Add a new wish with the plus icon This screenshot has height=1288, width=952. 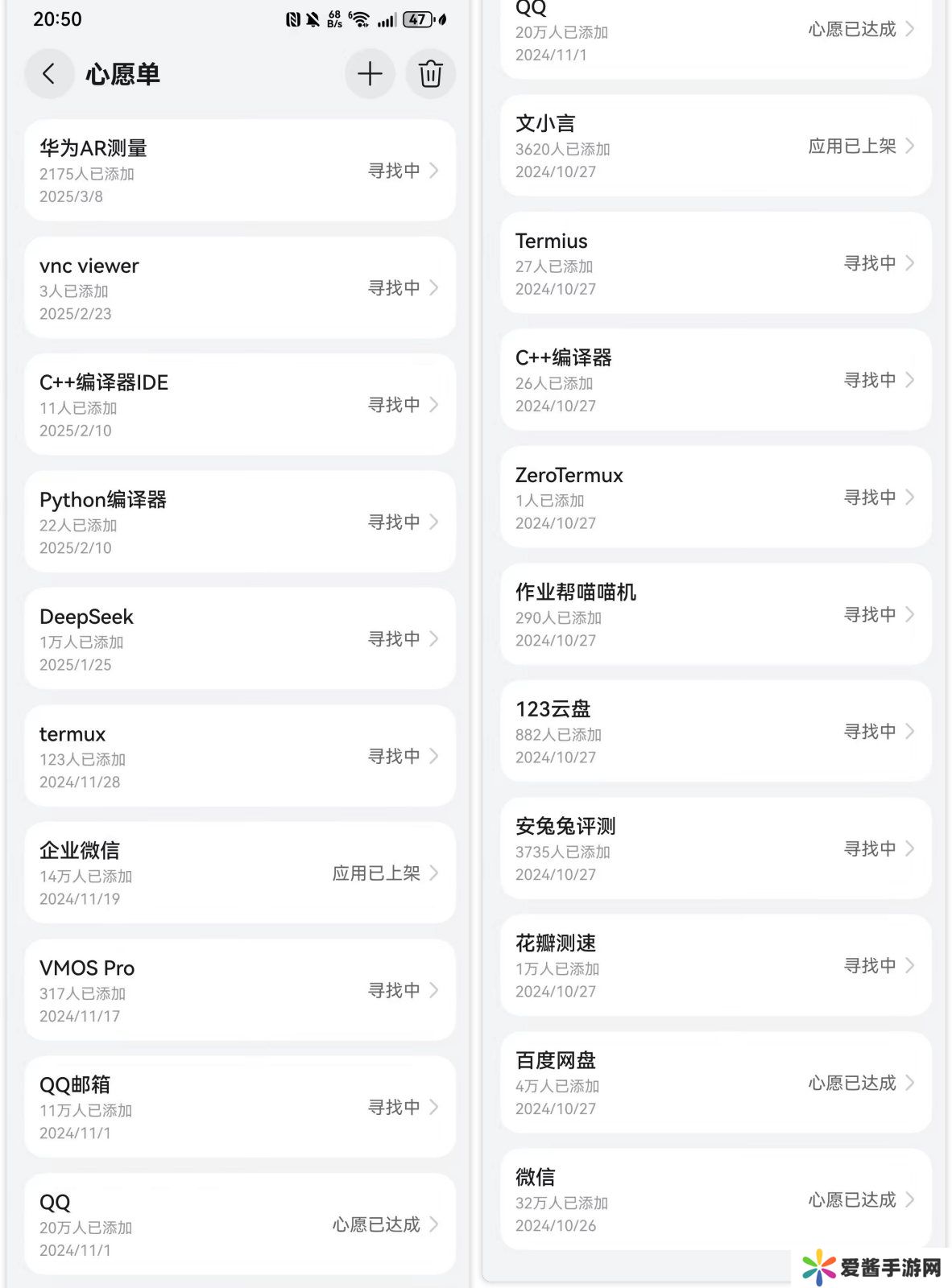(x=370, y=74)
